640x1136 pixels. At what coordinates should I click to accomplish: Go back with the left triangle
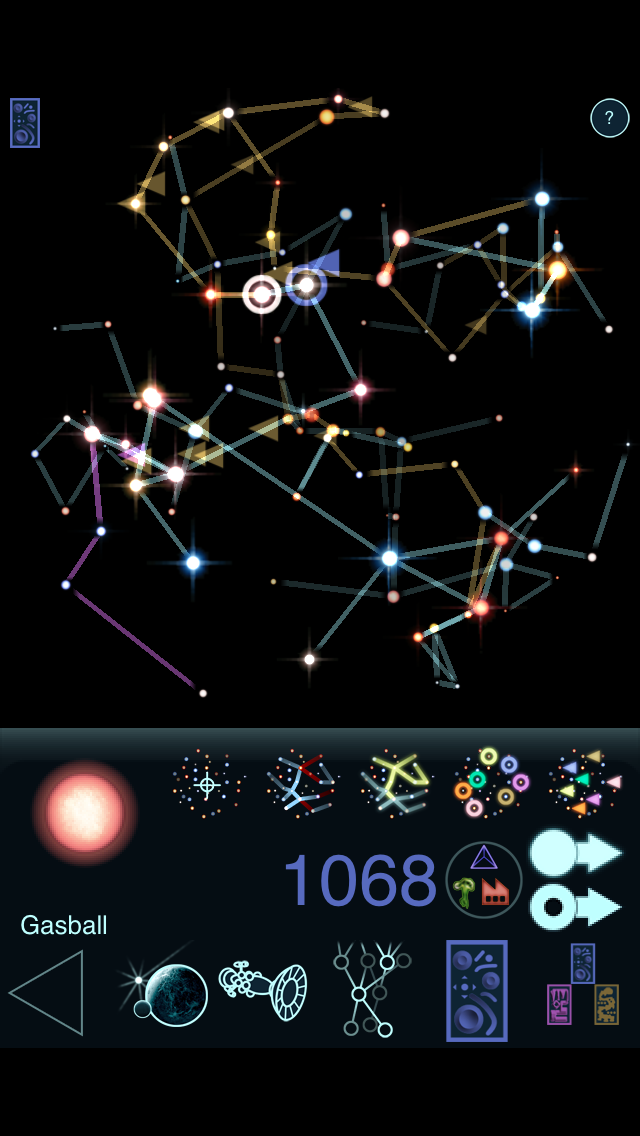point(48,992)
